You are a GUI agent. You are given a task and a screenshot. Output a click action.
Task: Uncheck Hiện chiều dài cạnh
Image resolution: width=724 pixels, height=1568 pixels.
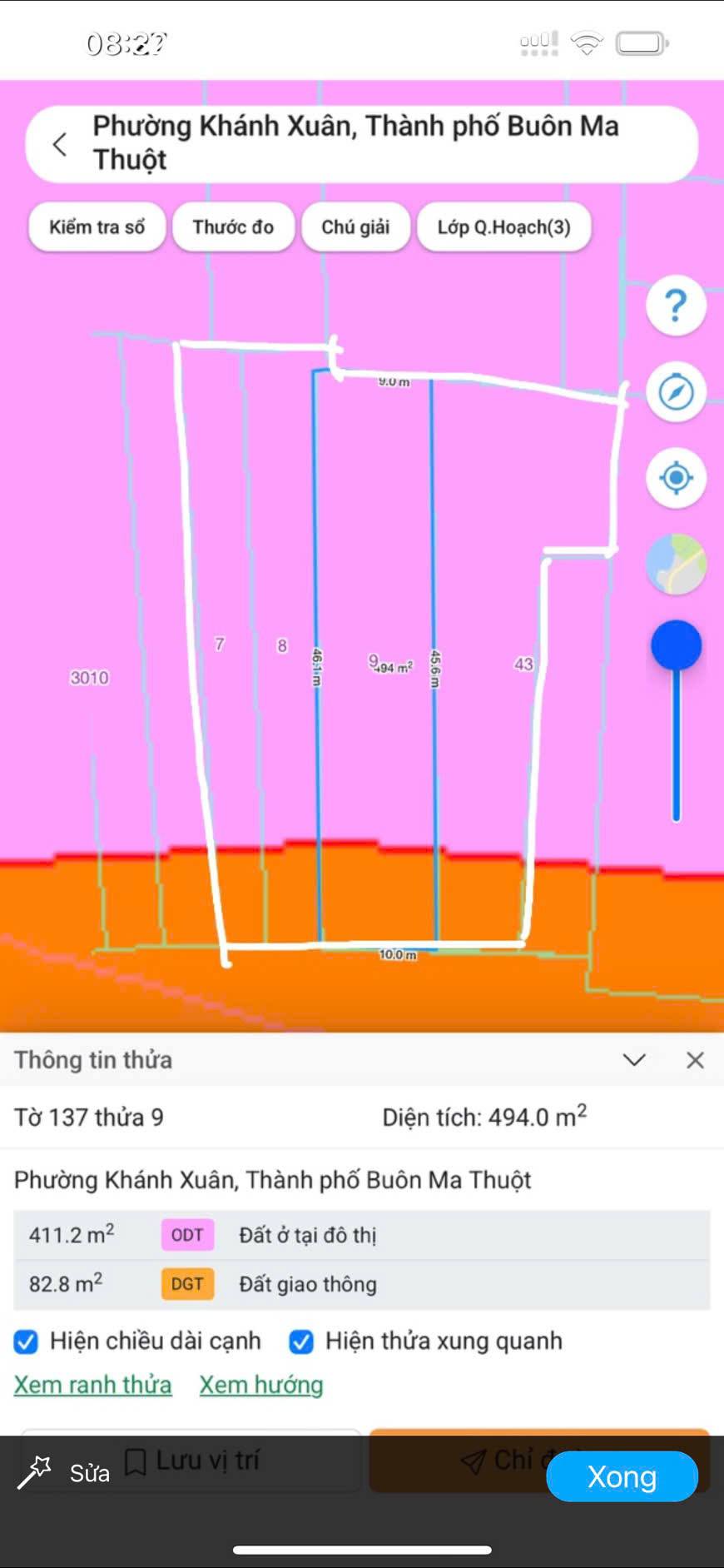[x=27, y=1342]
